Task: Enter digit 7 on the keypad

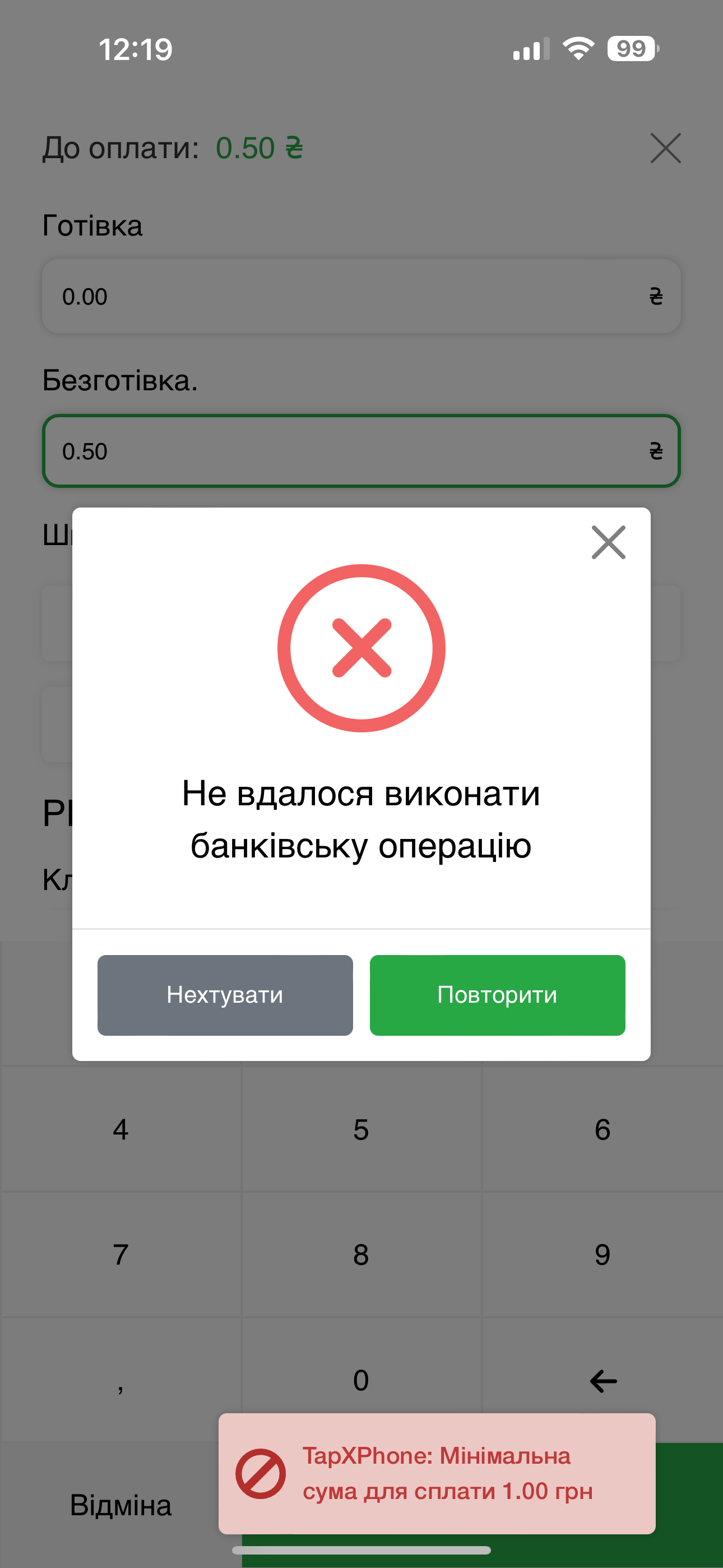Action: tap(121, 1255)
